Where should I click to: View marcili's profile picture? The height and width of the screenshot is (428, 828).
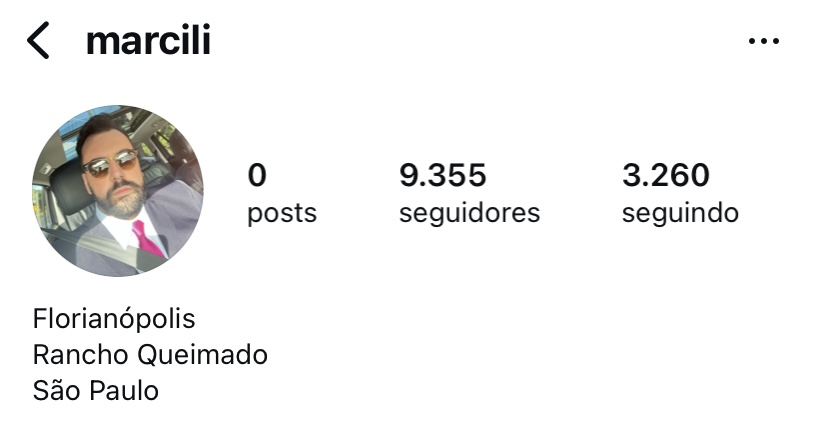click(x=118, y=191)
